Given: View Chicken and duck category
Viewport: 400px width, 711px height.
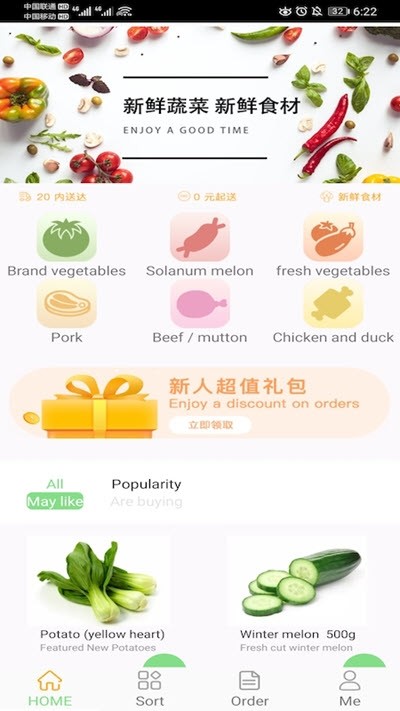Looking at the screenshot, I should [x=333, y=312].
